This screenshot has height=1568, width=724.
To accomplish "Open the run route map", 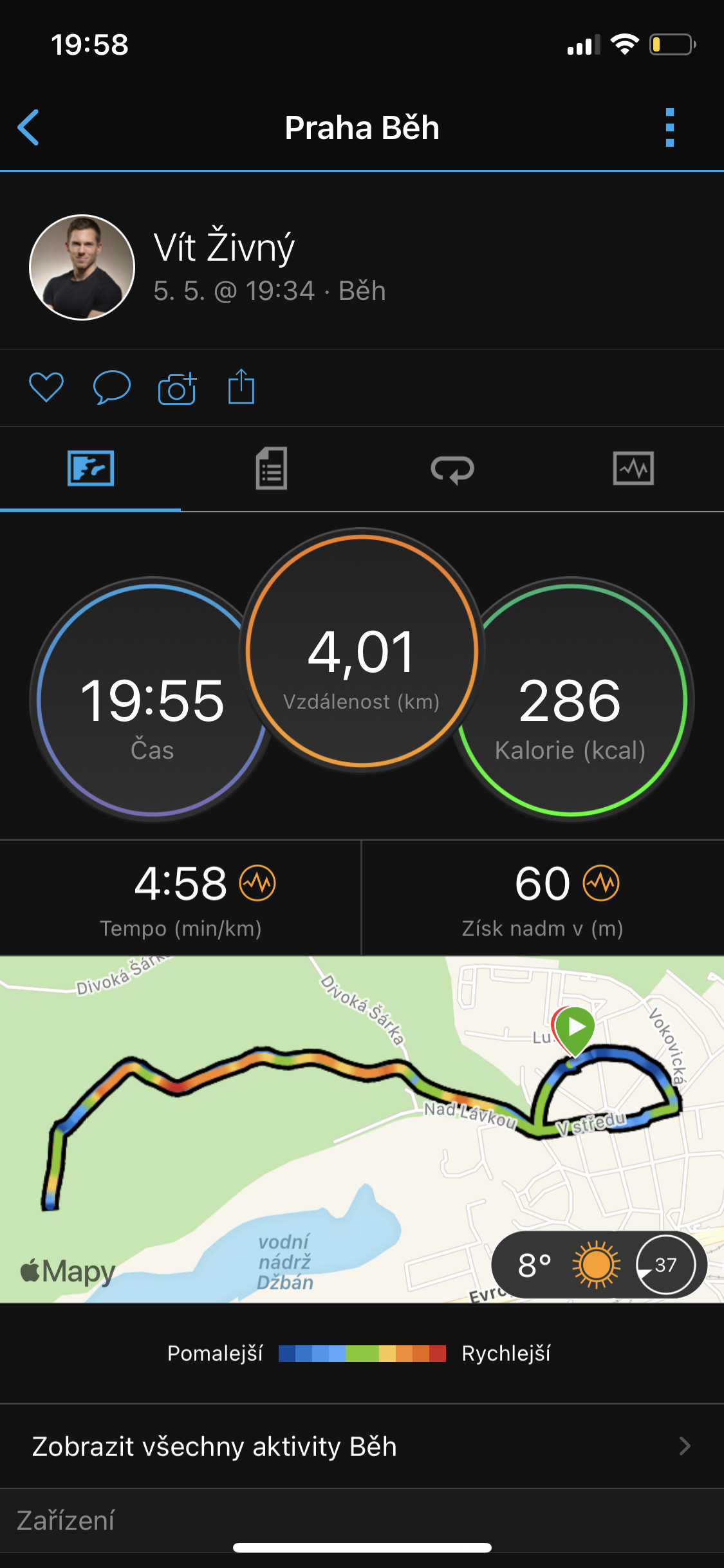I will [362, 1129].
